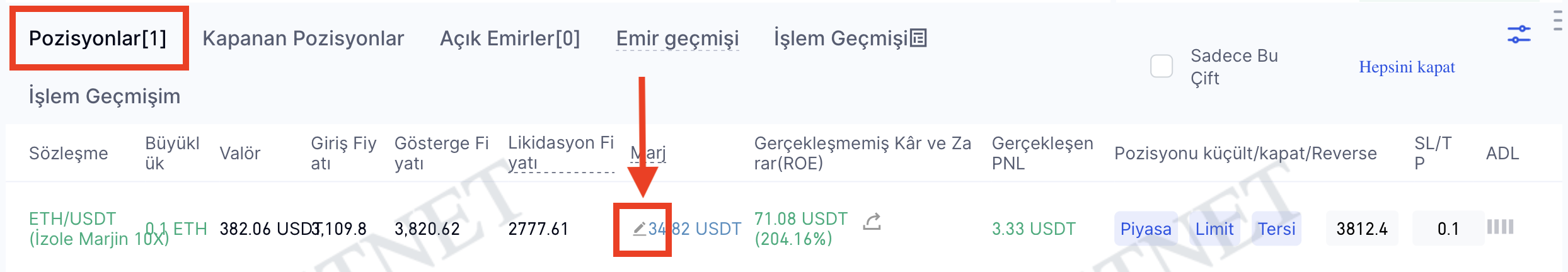Choose the Limit close option

[x=1214, y=229]
